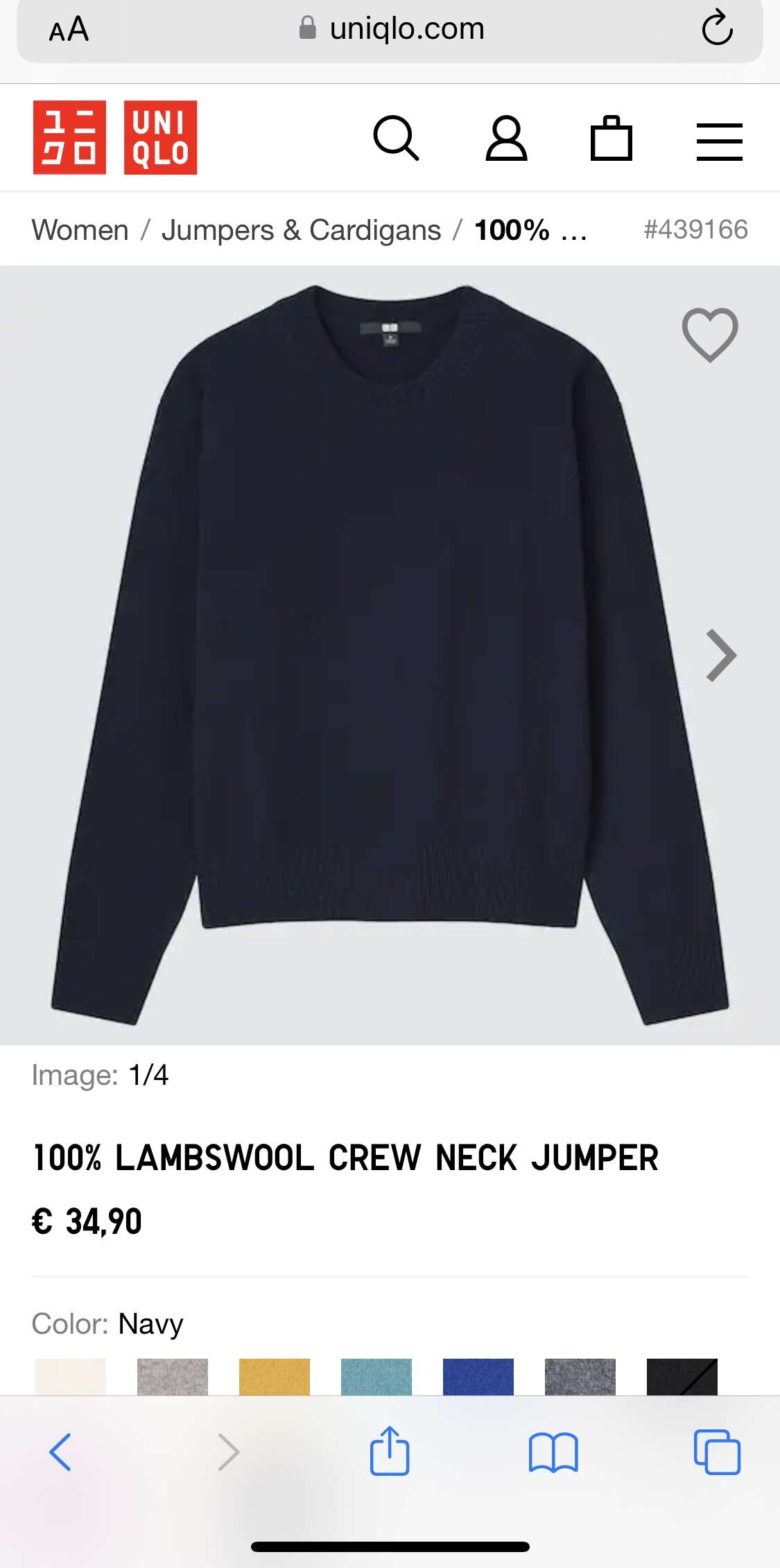780x1568 pixels.
Task: Open the Uniqlo site search
Action: 396,139
